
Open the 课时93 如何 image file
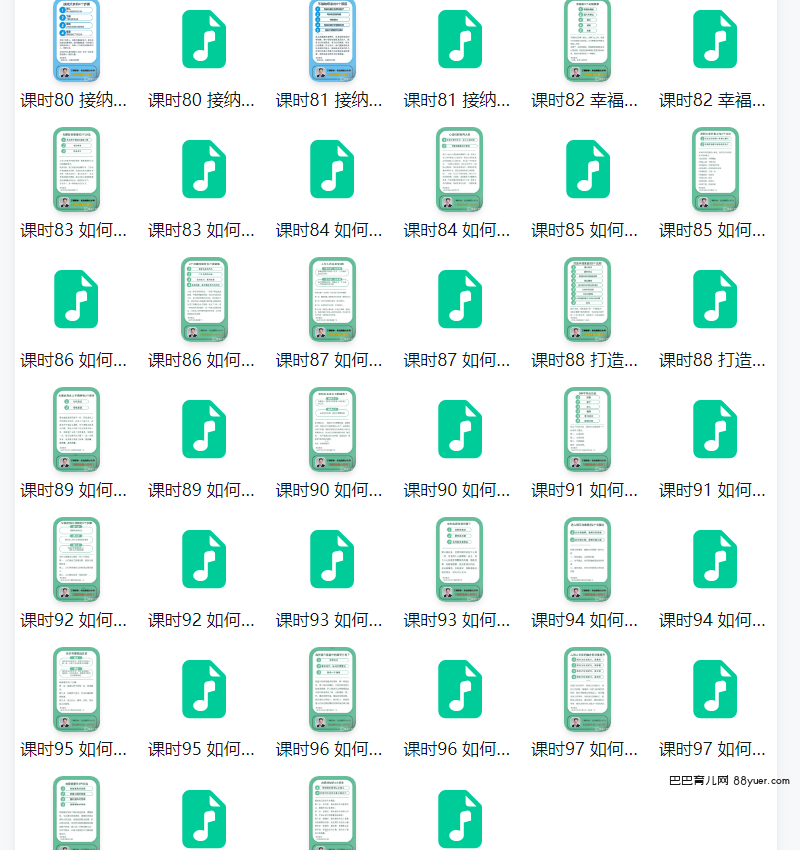point(460,559)
